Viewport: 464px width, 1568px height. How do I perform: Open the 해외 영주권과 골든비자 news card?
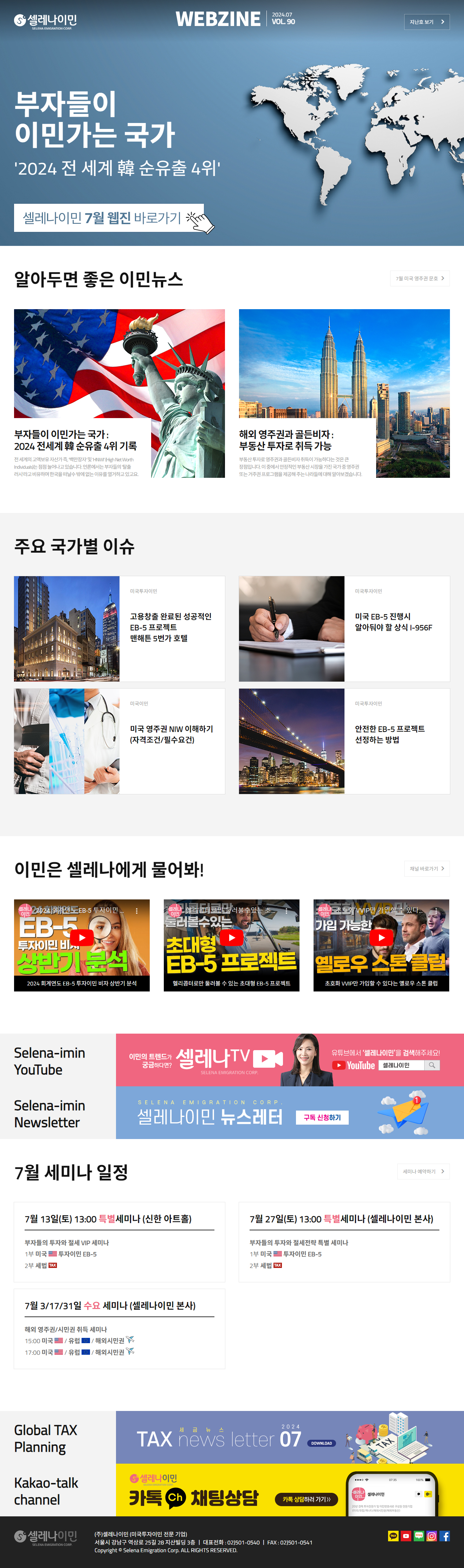(344, 393)
